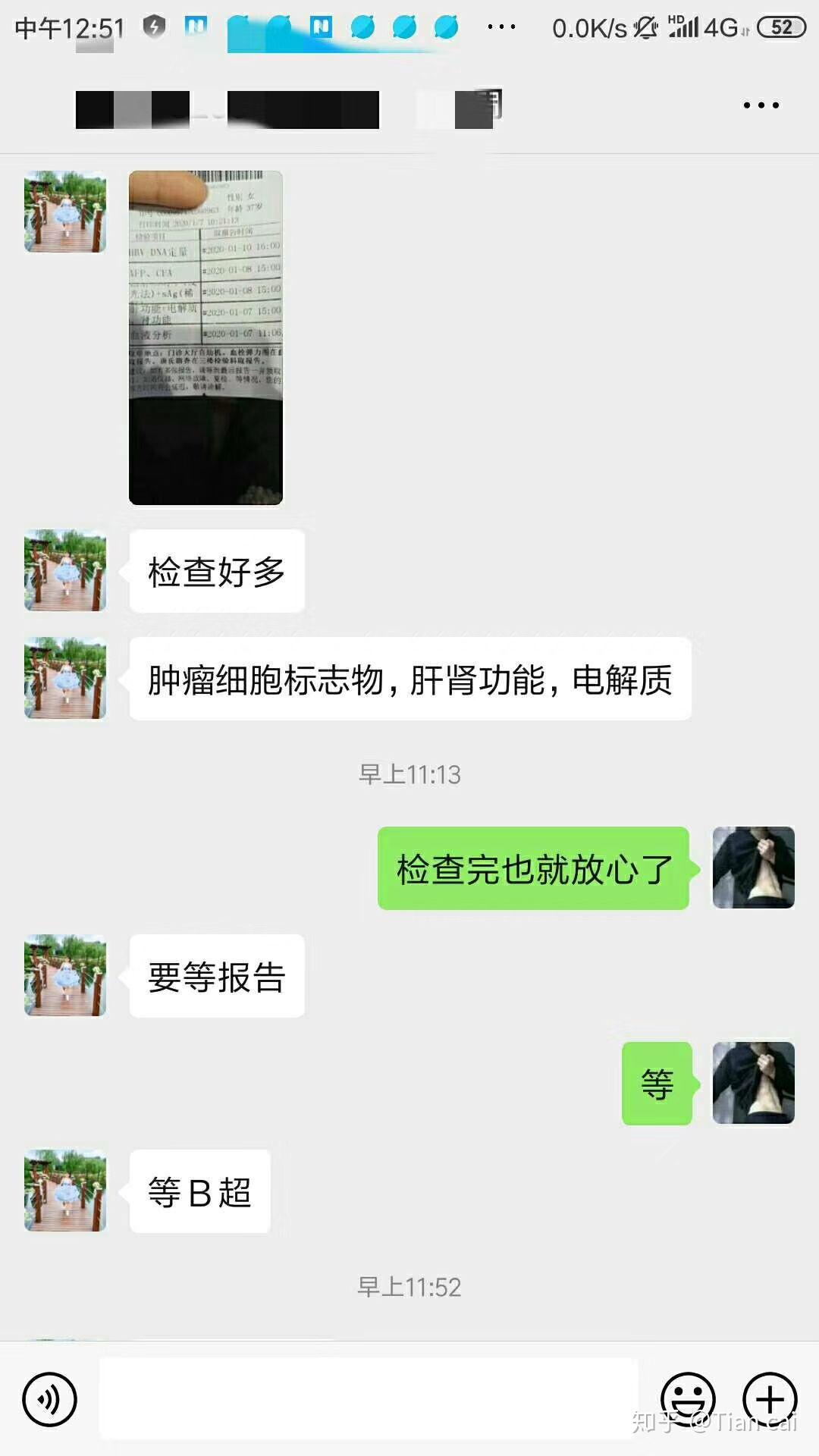Open the plus attachment menu
Image resolution: width=819 pixels, height=1456 pixels.
(770, 1399)
